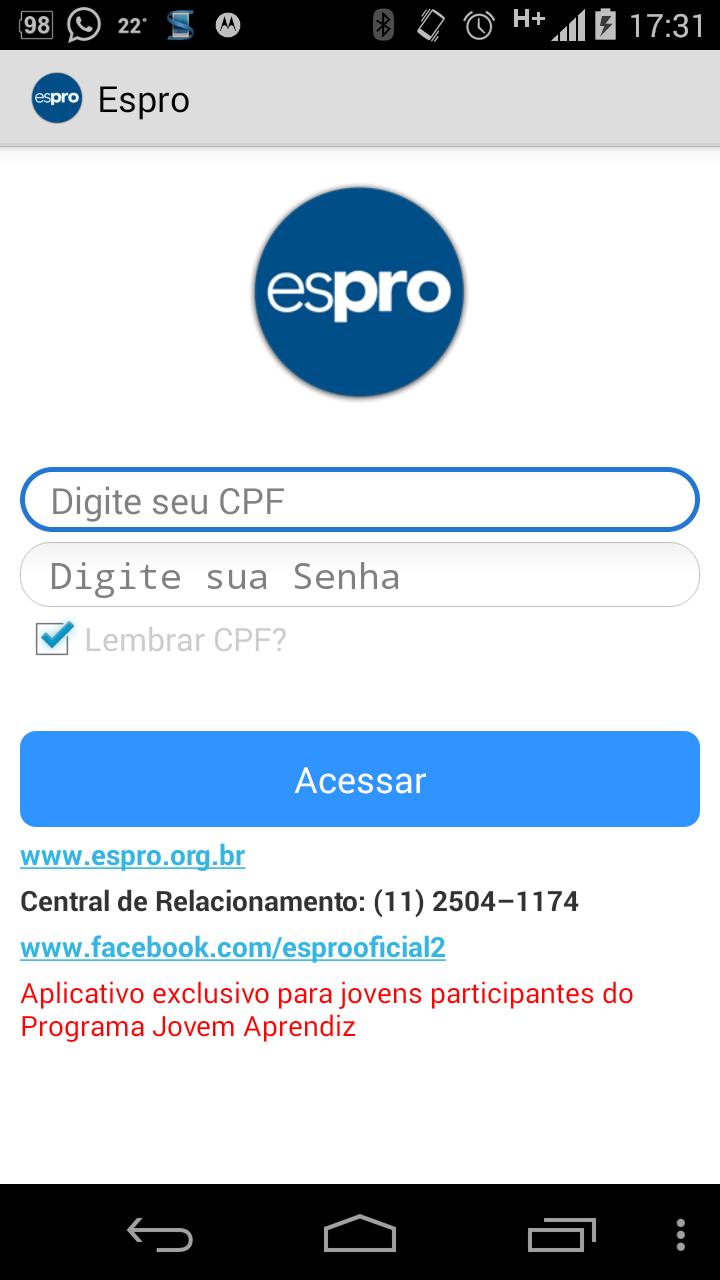This screenshot has width=720, height=1280.
Task: Tap the Digite seu CPF input field
Action: (x=358, y=499)
